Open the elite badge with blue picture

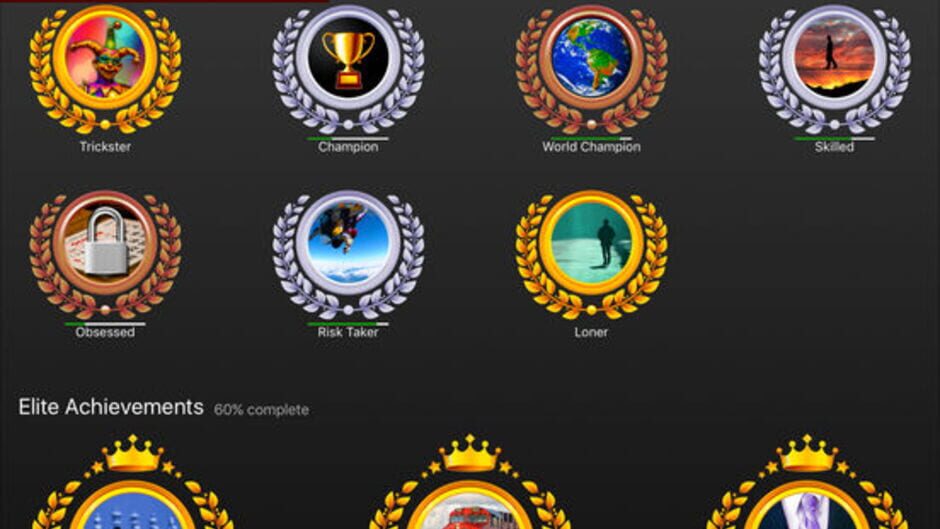pos(132,482)
